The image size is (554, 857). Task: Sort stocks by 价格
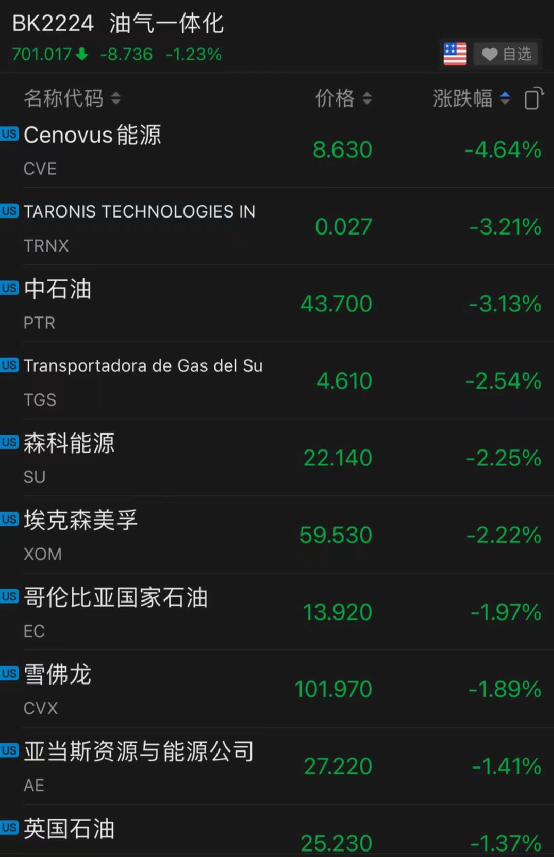[x=343, y=98]
